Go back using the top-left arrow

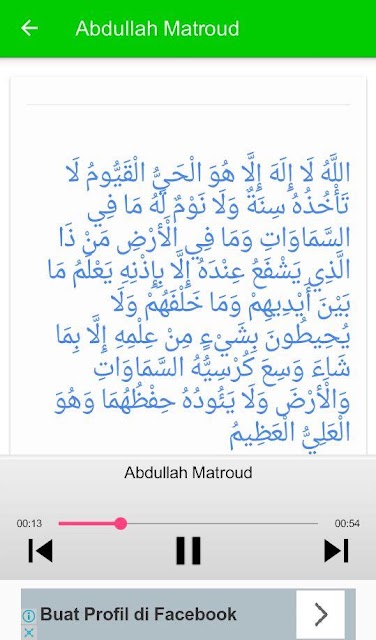coord(29,28)
